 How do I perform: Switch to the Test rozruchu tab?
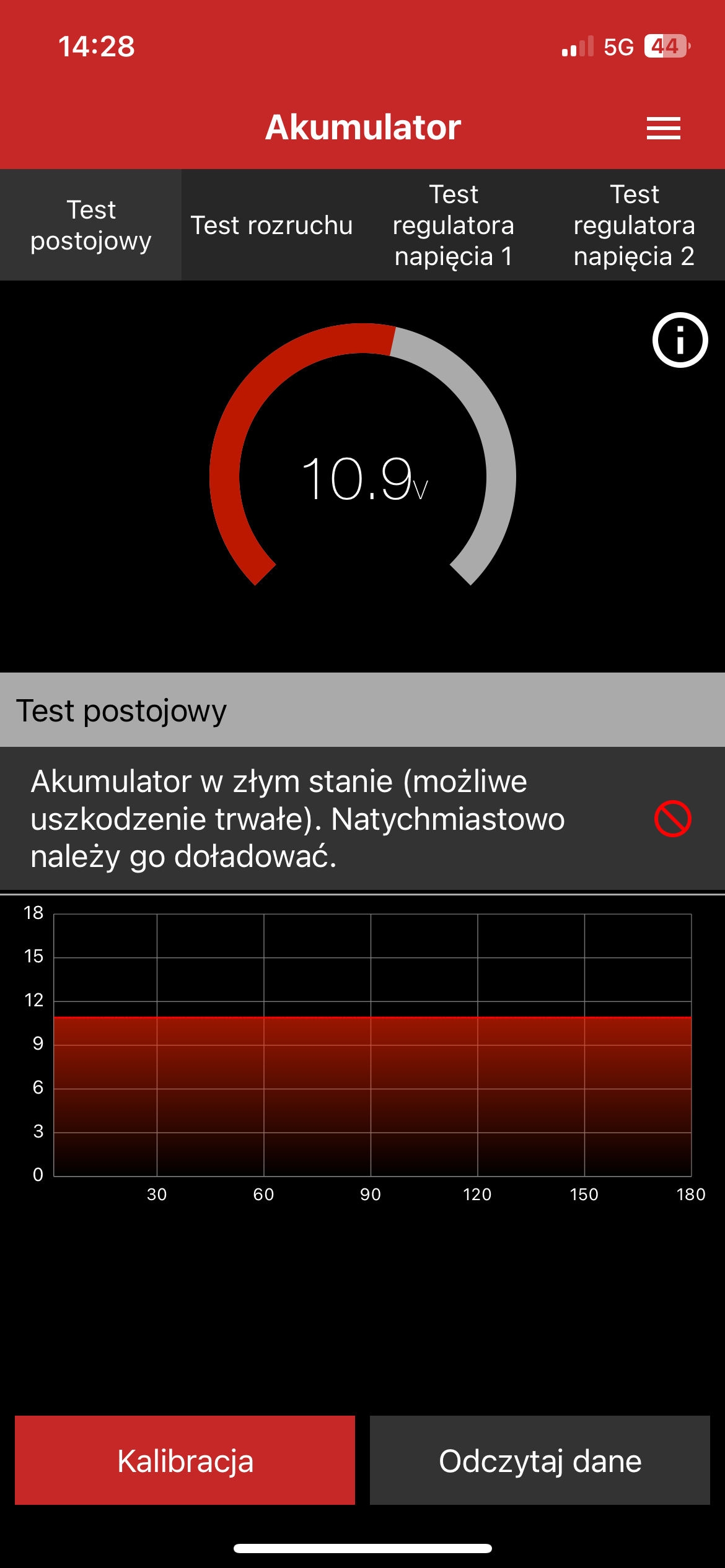(x=271, y=225)
